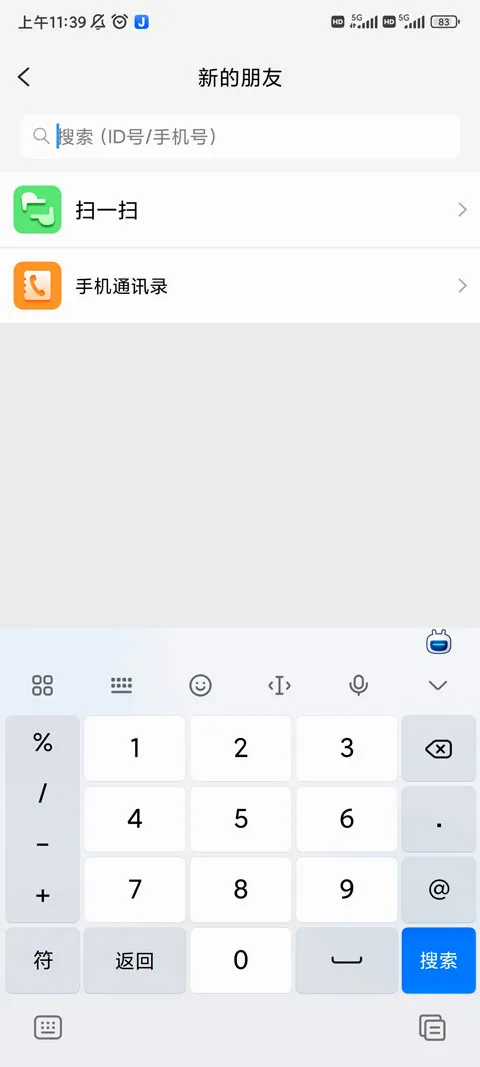
Task: Open the clipboard icon below the keyboard
Action: tap(432, 1028)
